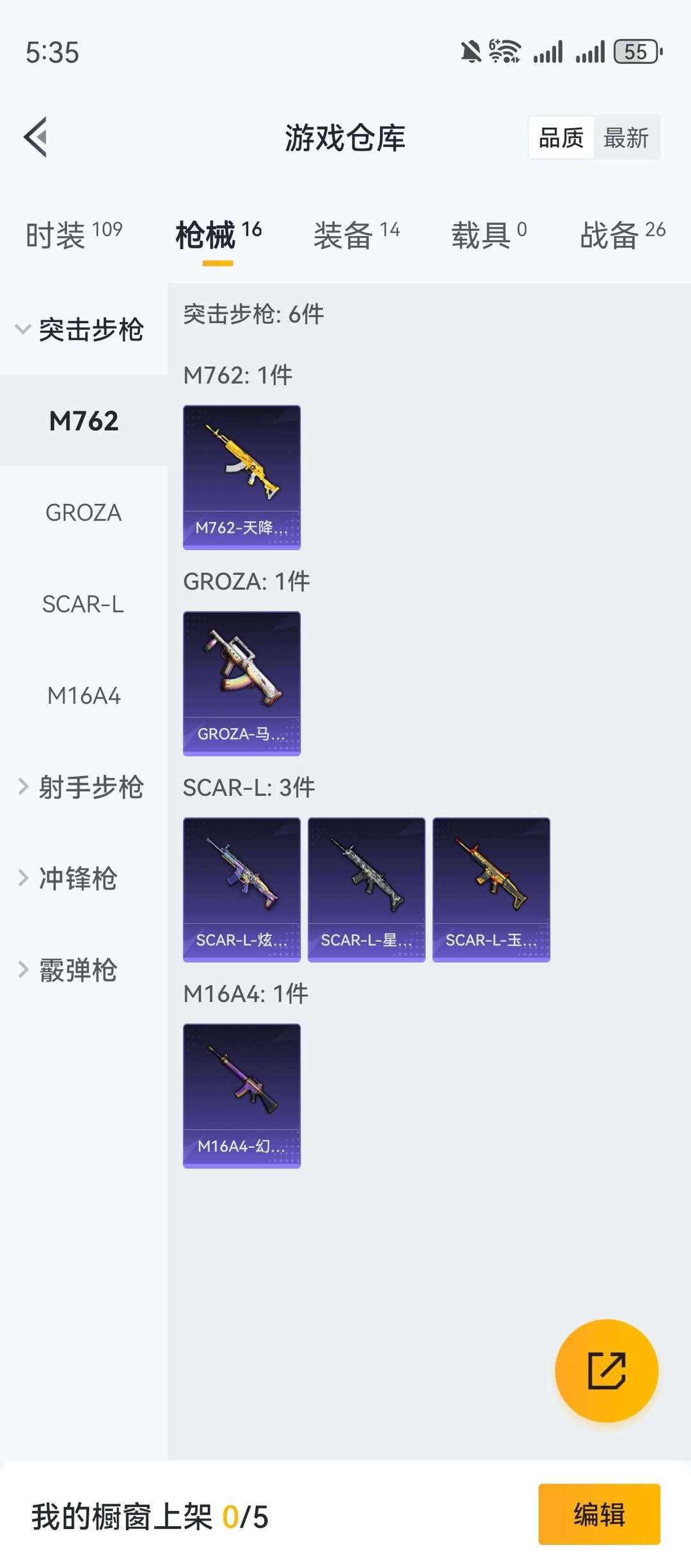This screenshot has width=691, height=1568.
Task: Open the GROZA-马 skin tile
Action: pos(242,684)
